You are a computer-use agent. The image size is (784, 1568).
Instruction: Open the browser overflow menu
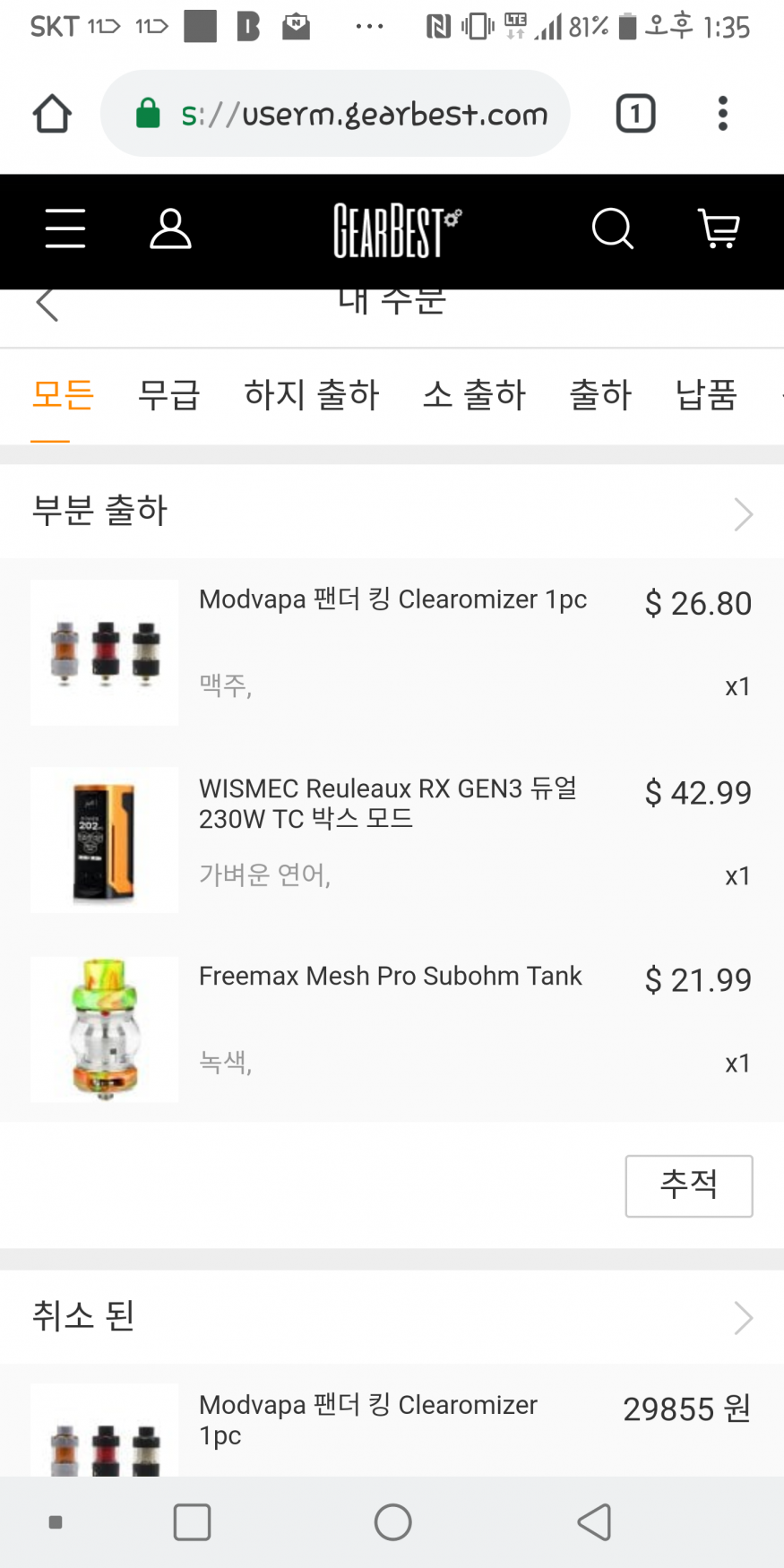[723, 114]
